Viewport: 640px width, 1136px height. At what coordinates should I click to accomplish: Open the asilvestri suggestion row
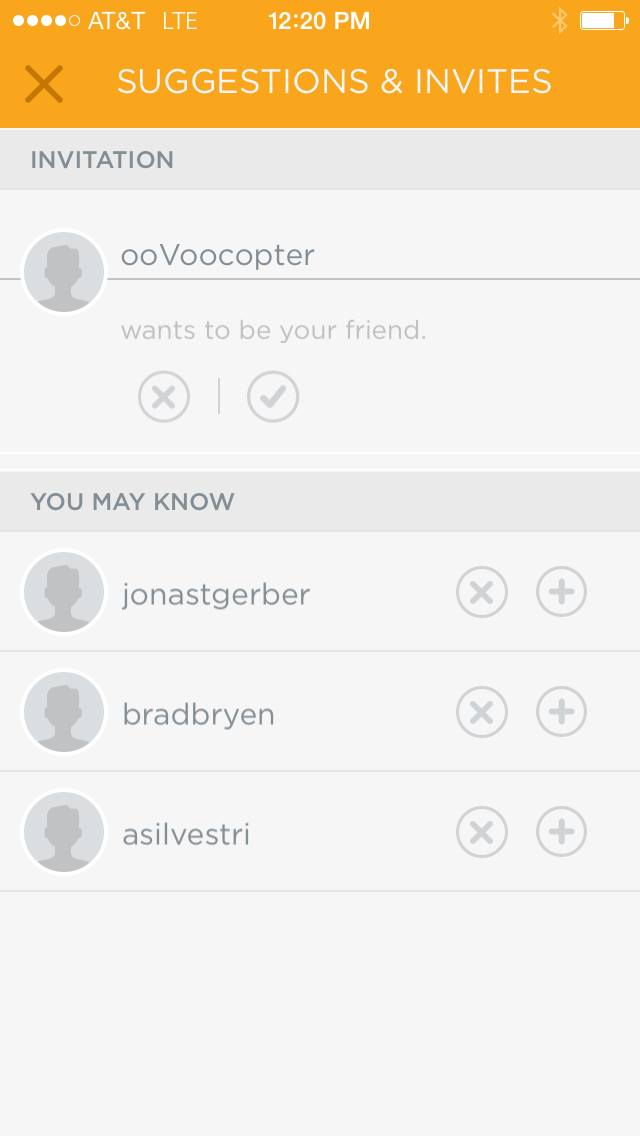(186, 834)
